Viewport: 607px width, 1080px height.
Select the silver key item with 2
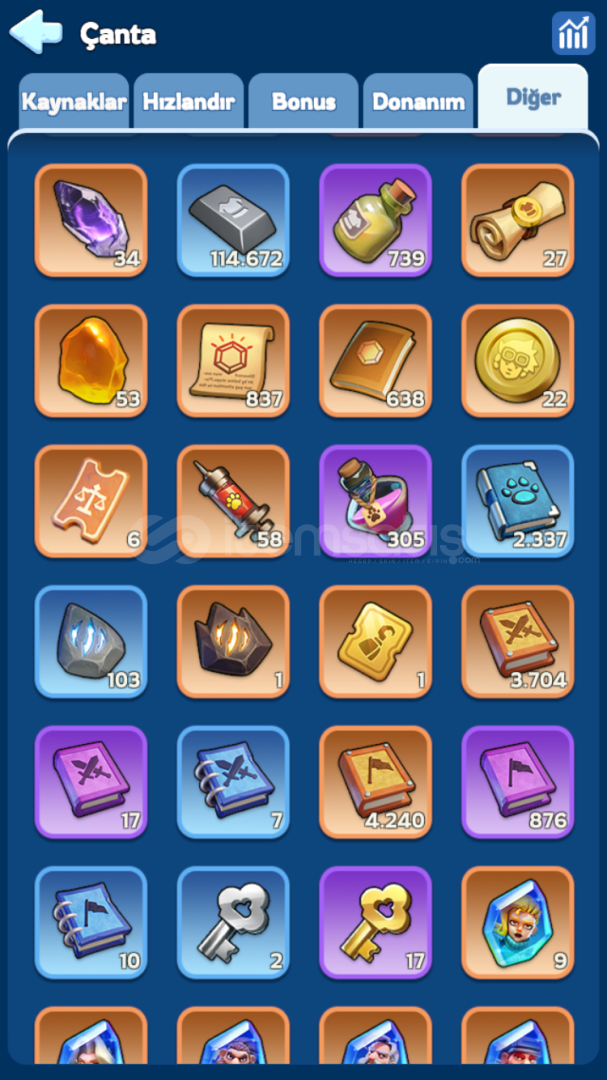pyautogui.click(x=233, y=922)
